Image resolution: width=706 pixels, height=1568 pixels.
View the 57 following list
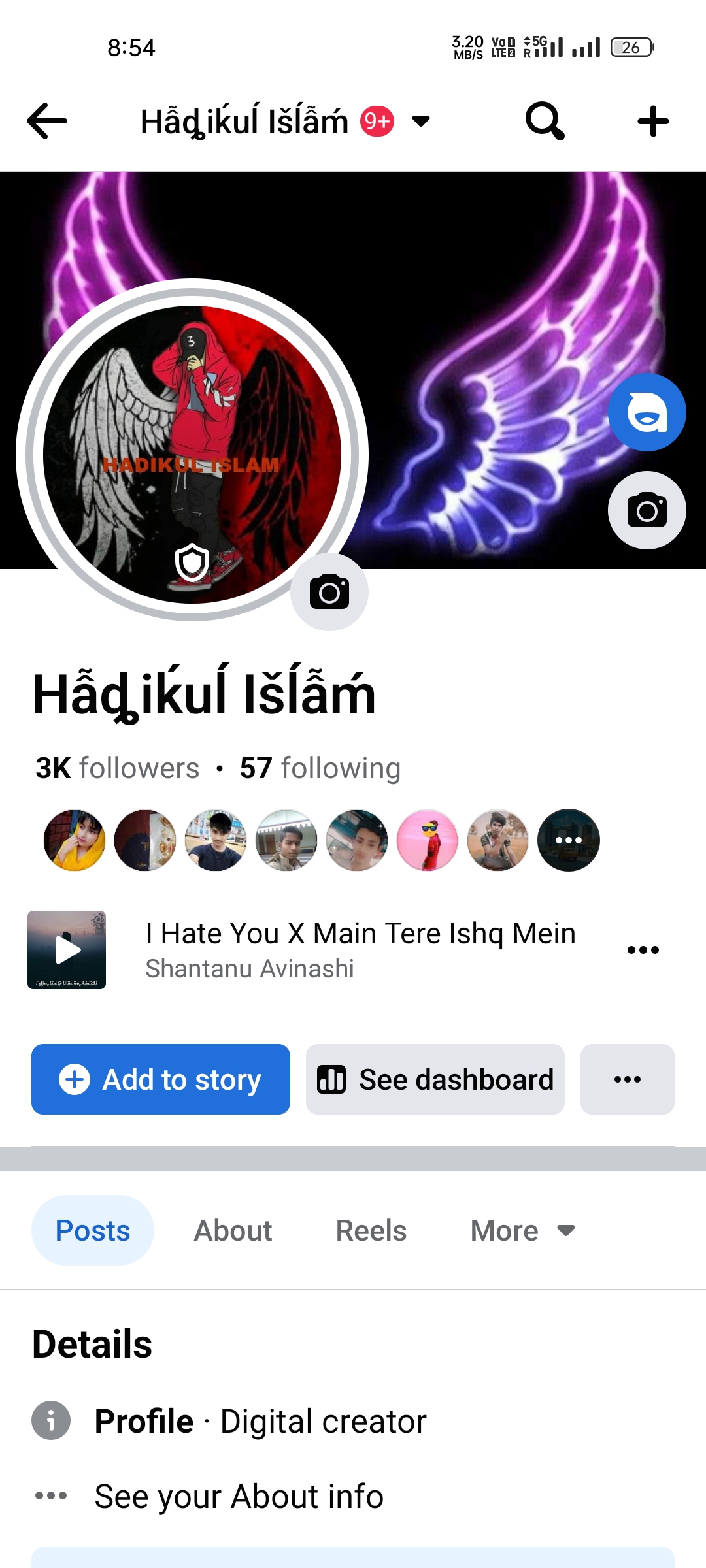click(320, 768)
